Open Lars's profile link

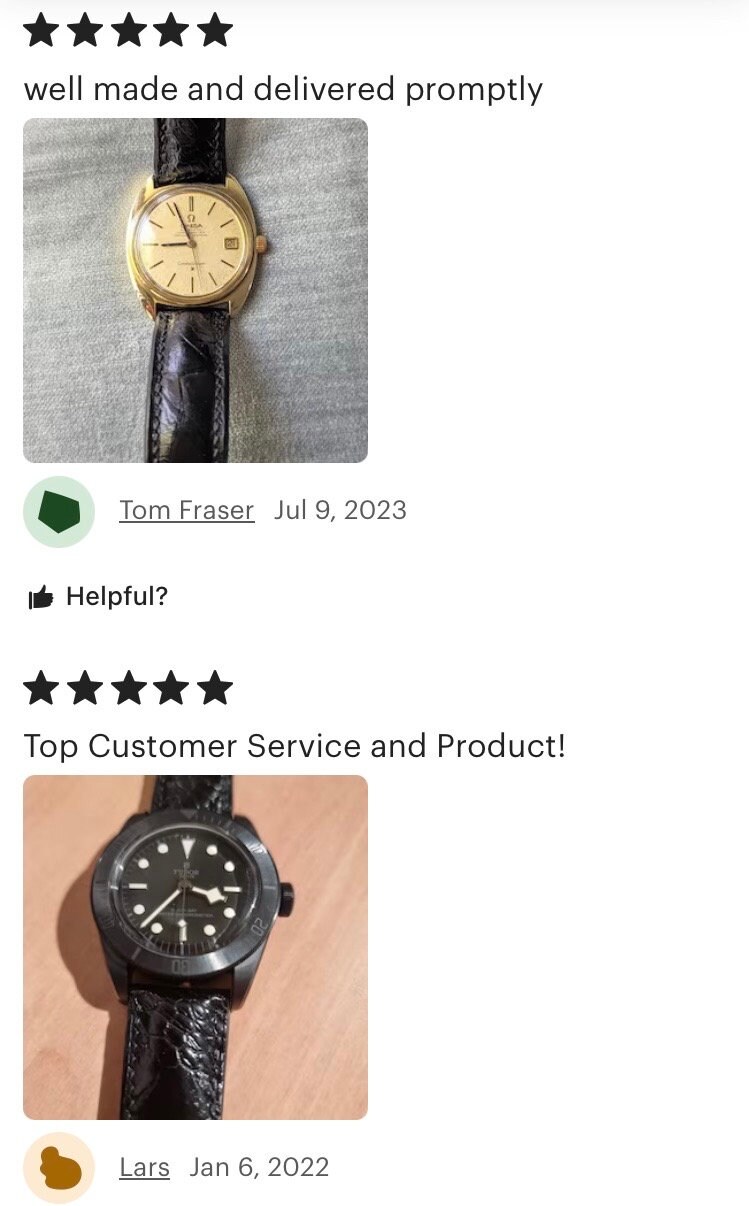[x=144, y=1167]
